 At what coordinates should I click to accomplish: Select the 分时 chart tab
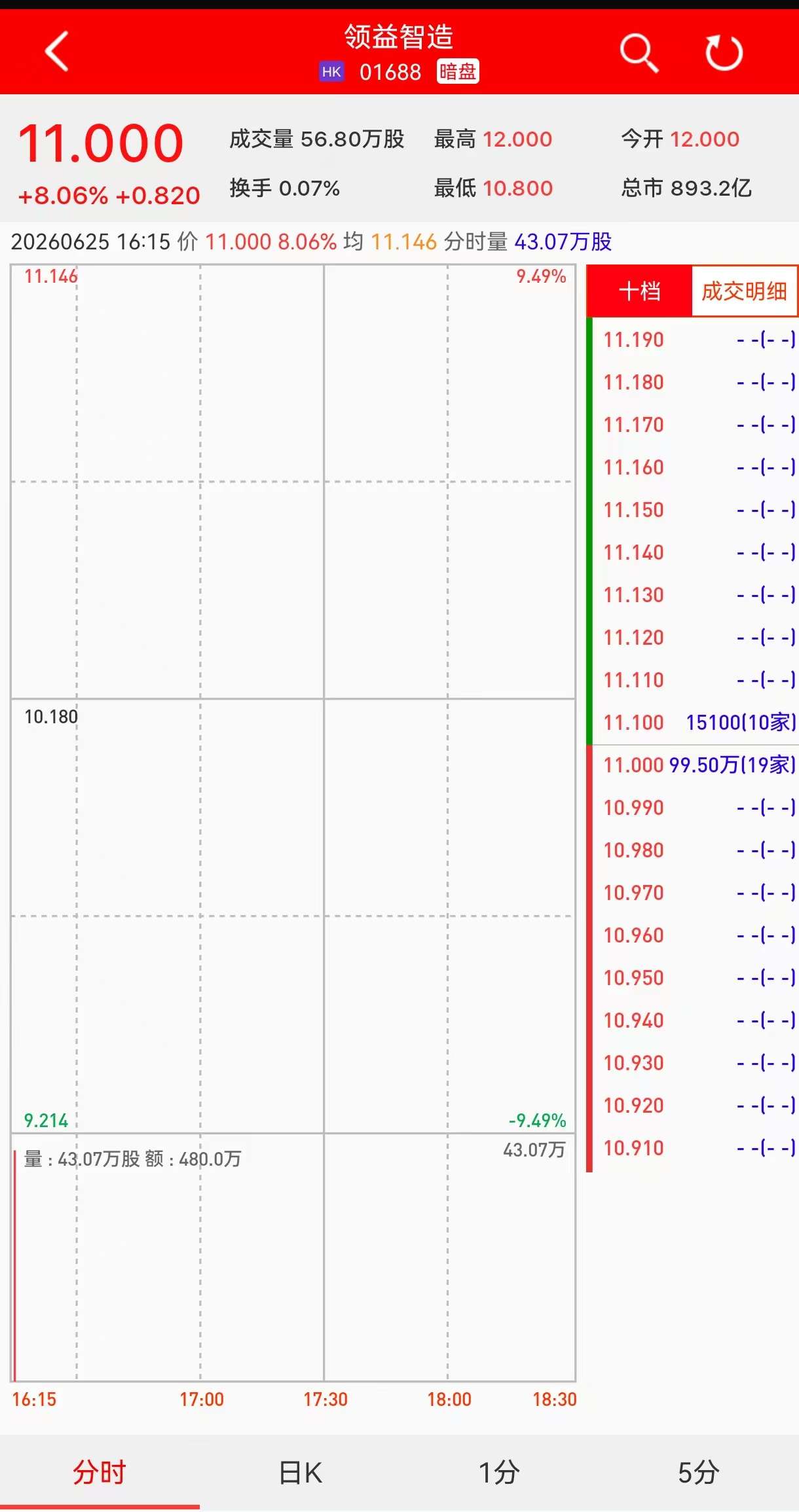pos(100,1472)
